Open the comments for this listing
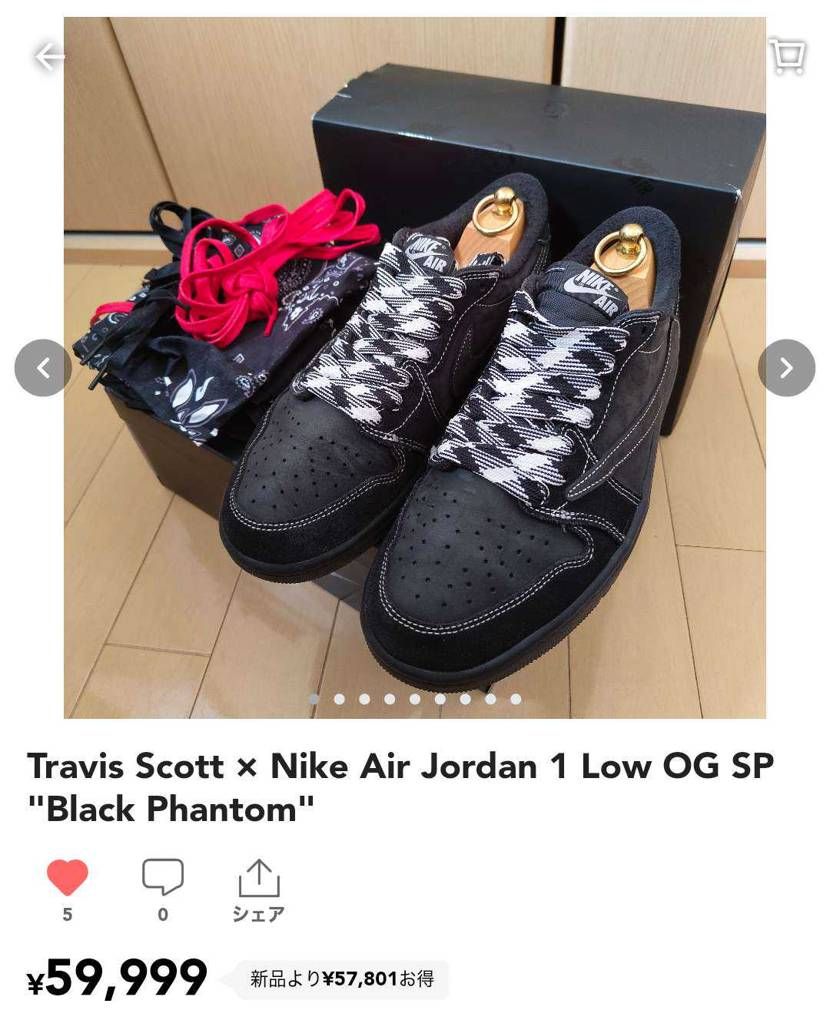830x1010 pixels. coord(162,878)
